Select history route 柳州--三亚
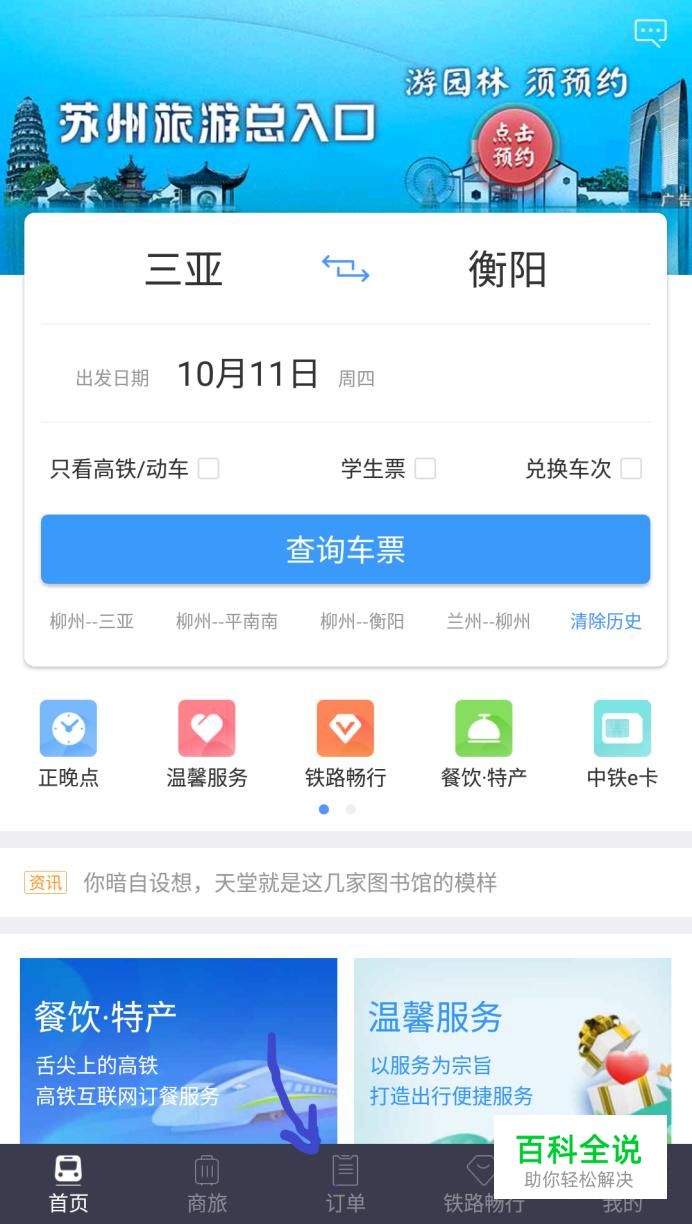692x1224 pixels. (x=92, y=621)
